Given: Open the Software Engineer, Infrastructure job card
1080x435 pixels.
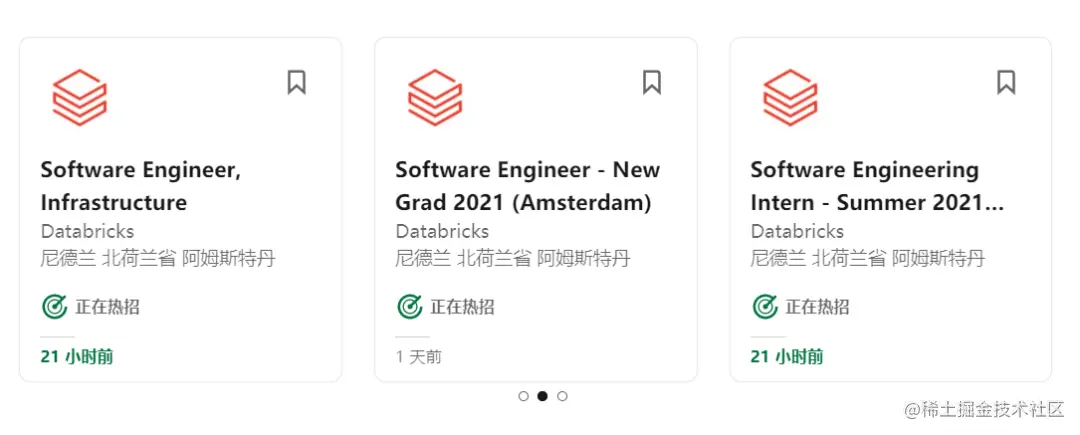Looking at the screenshot, I should click(140, 186).
